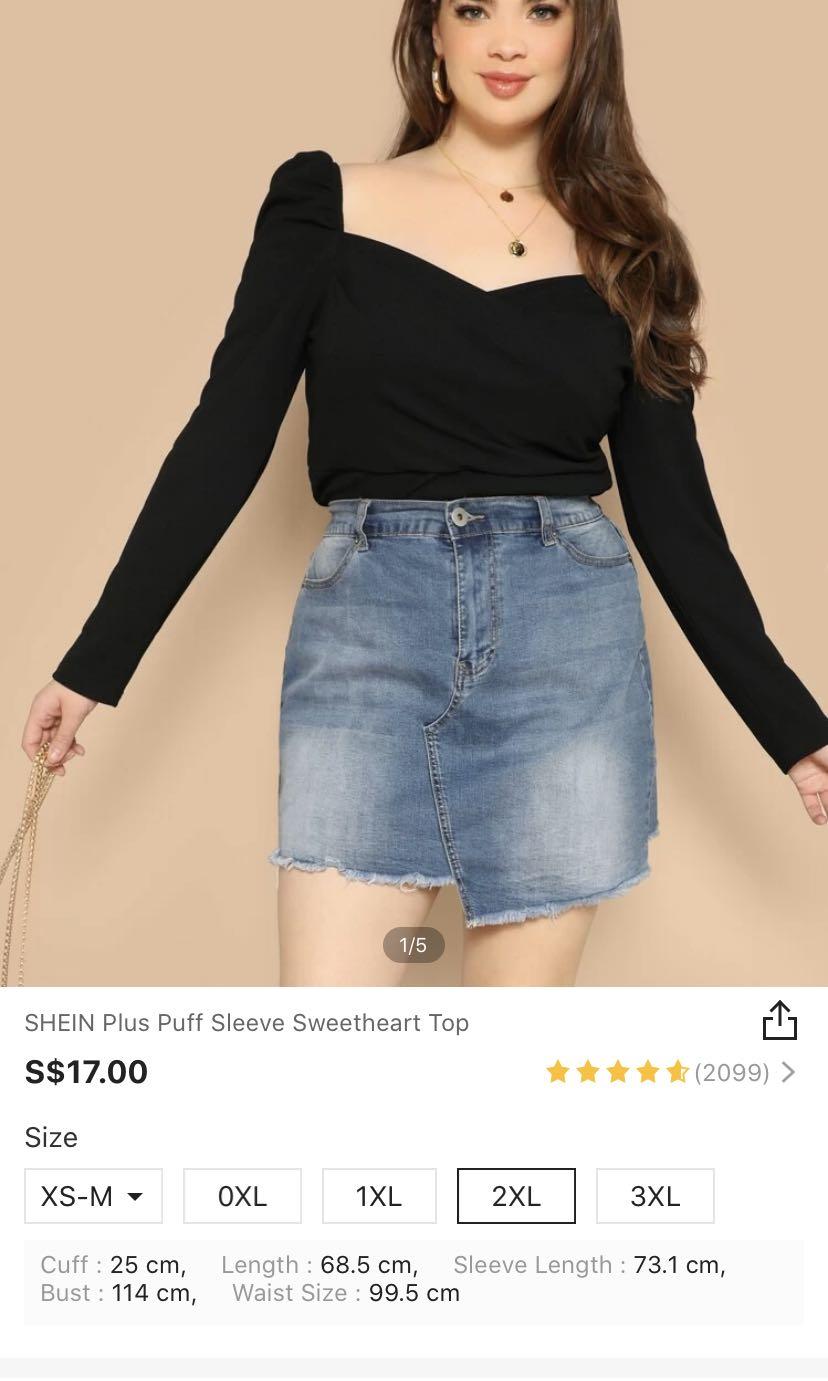Share this product via the share icon

pos(779,1021)
